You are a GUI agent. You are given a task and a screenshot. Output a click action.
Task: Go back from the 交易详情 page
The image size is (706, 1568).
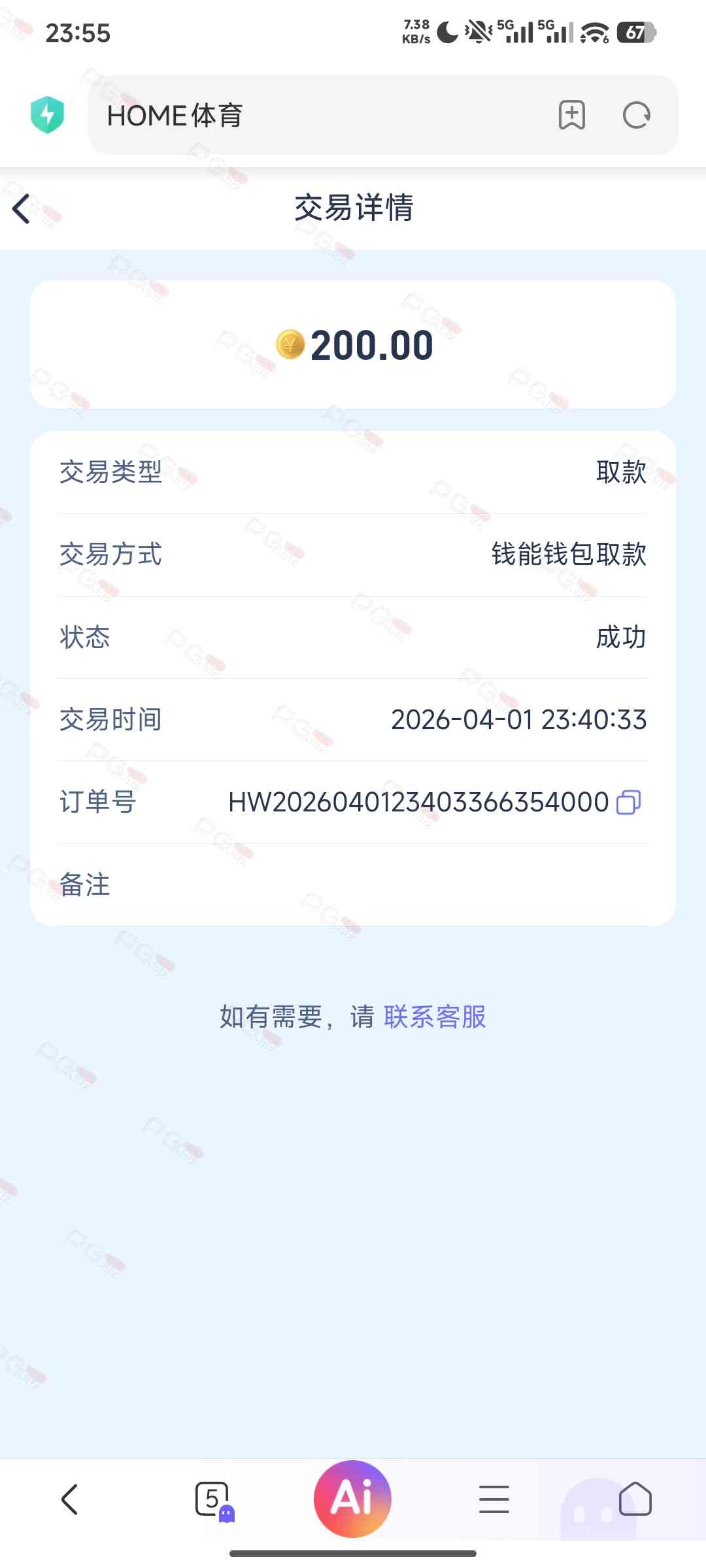tap(22, 209)
